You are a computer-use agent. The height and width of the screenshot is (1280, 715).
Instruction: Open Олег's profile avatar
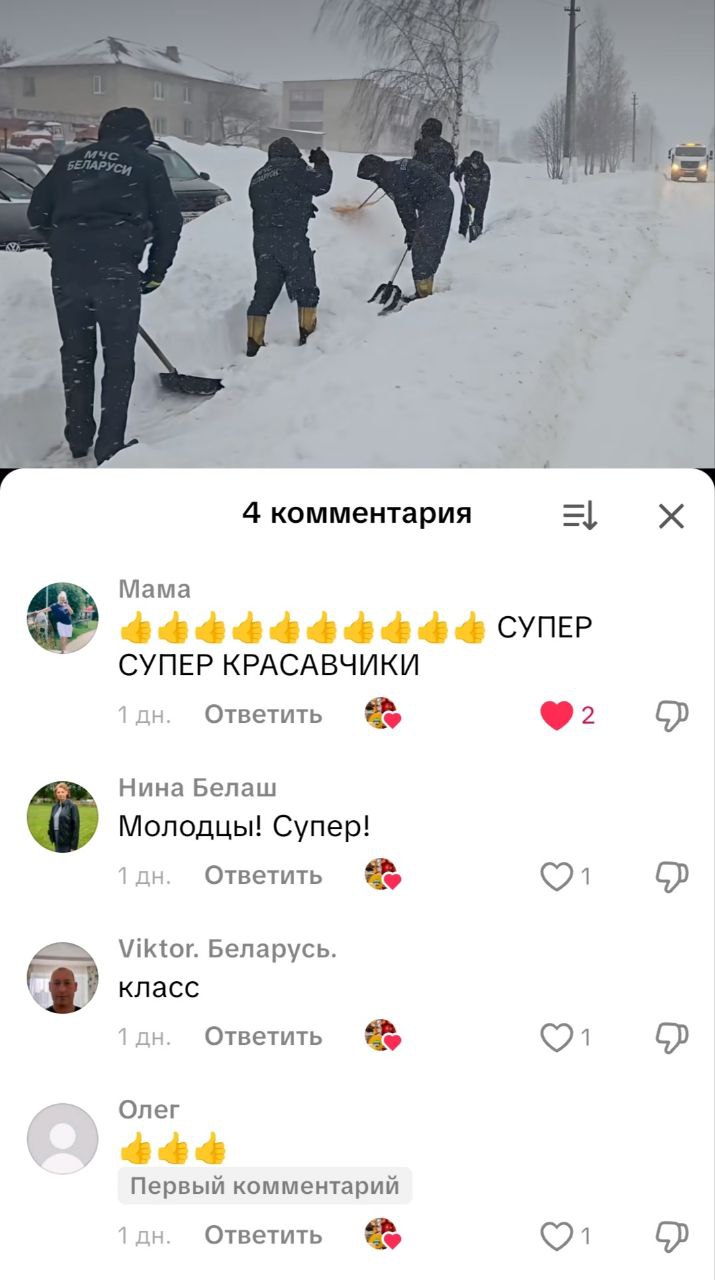click(62, 1139)
